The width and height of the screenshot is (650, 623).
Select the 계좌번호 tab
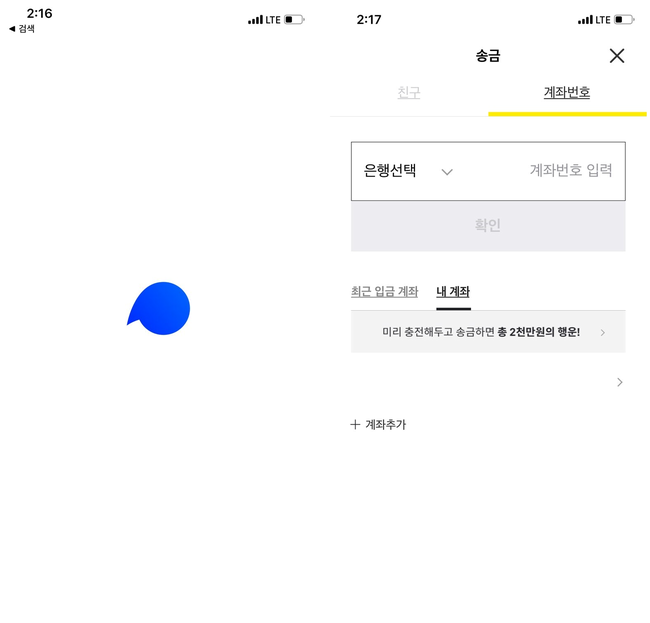point(566,93)
